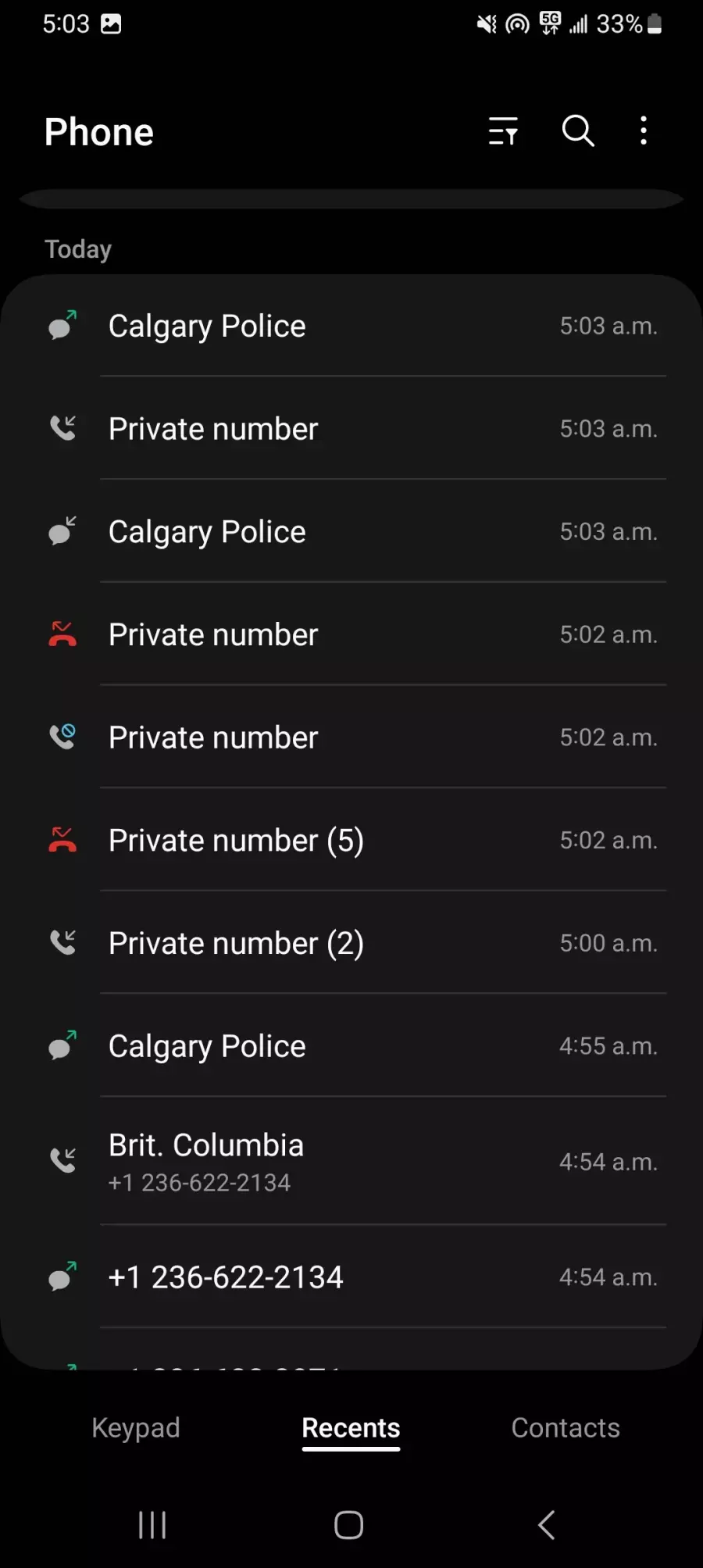This screenshot has width=703, height=1568.
Task: Go back with system back button
Action: tap(547, 1524)
